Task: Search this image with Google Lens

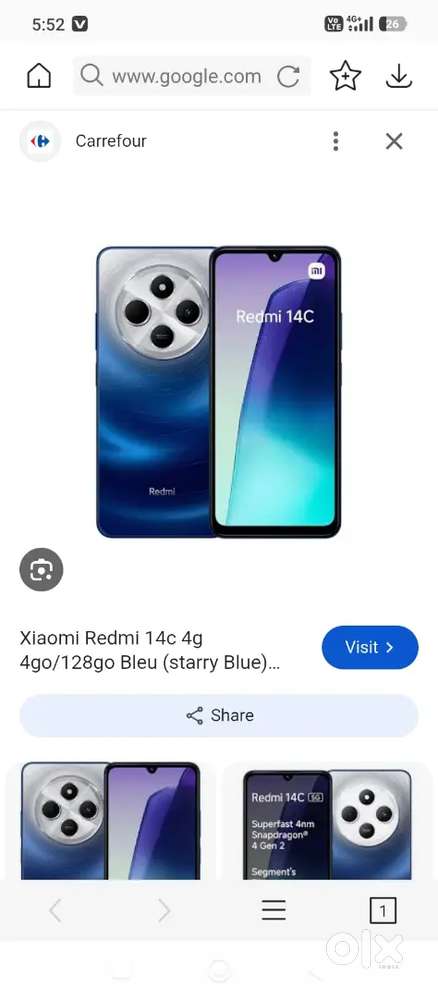Action: [41, 570]
